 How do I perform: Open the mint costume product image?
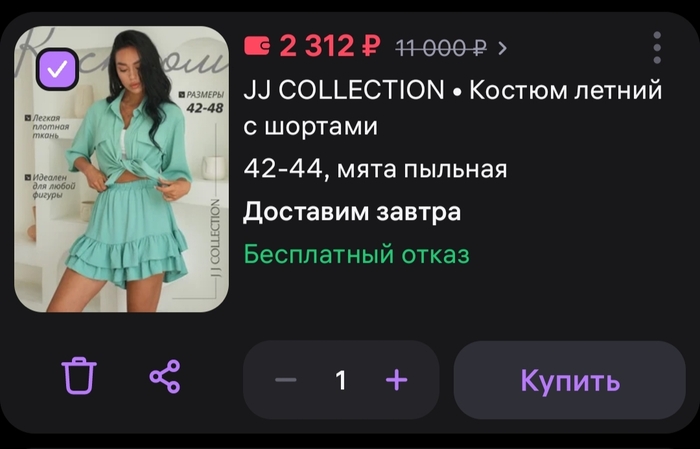(x=122, y=190)
